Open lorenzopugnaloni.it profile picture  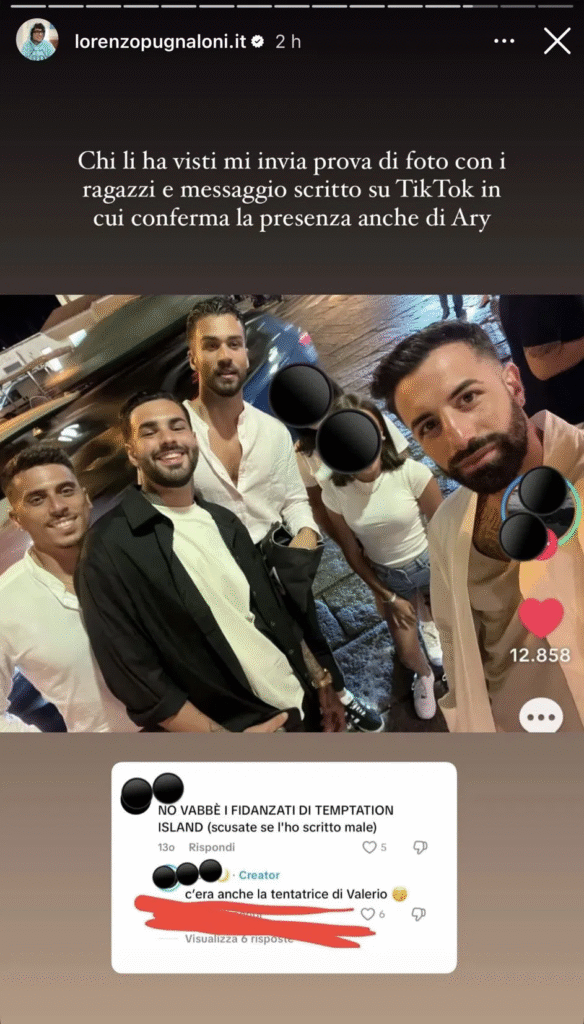pyautogui.click(x=37, y=40)
